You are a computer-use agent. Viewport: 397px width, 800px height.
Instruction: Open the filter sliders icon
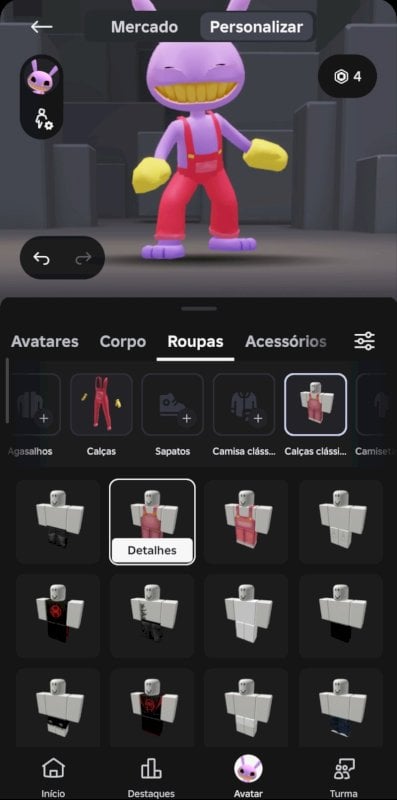[x=364, y=341]
